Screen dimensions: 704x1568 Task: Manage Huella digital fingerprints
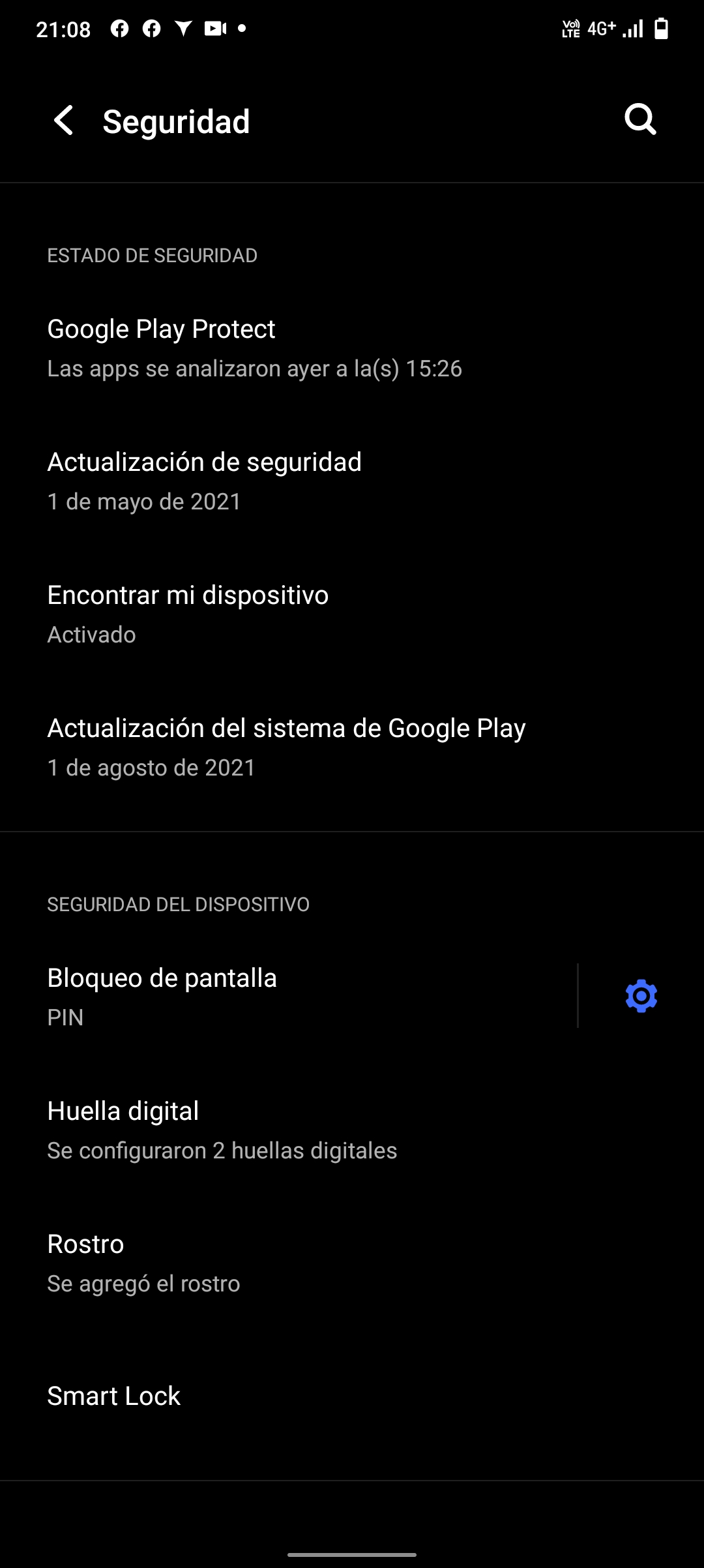[222, 1130]
